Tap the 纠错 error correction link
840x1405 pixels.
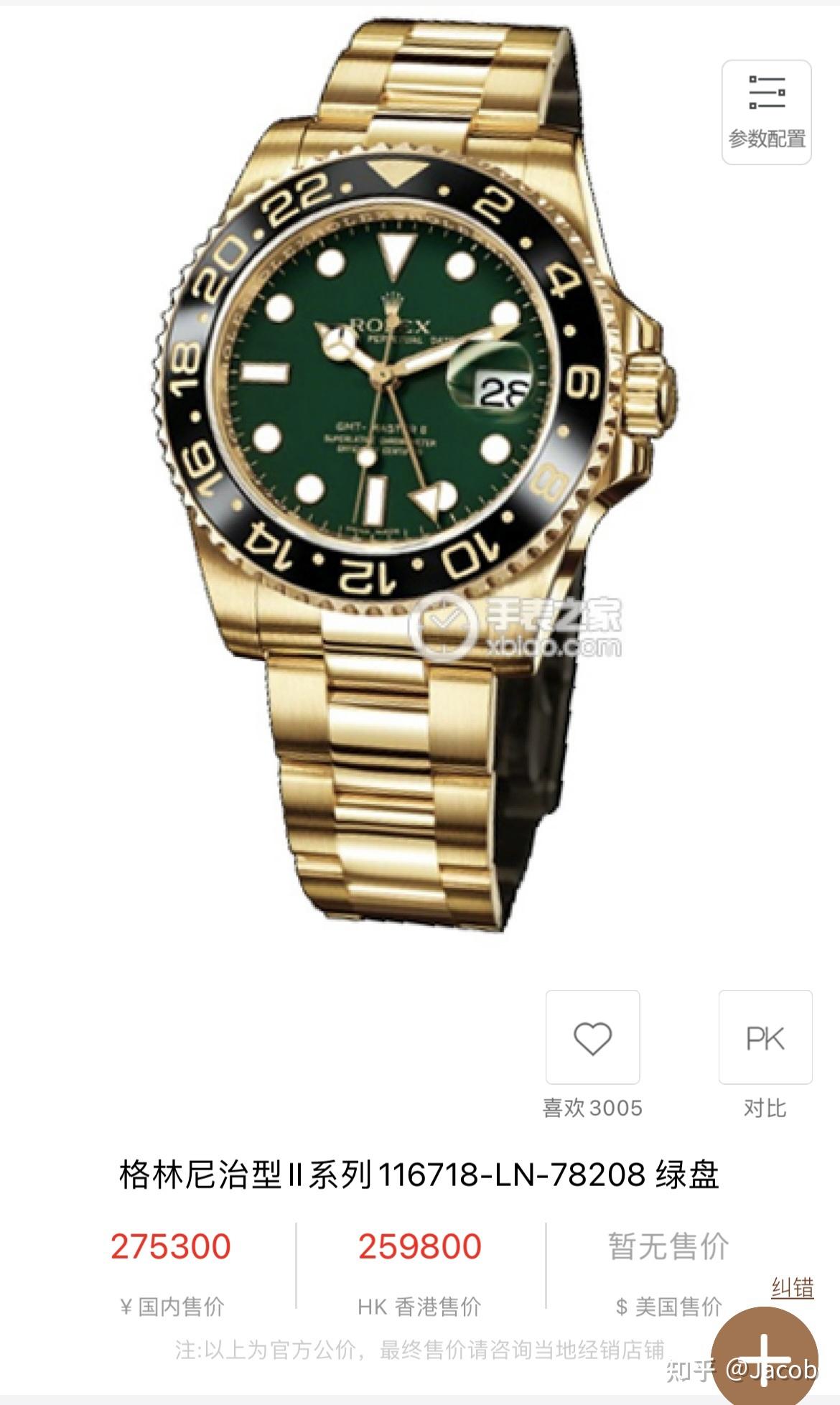pos(793,1288)
